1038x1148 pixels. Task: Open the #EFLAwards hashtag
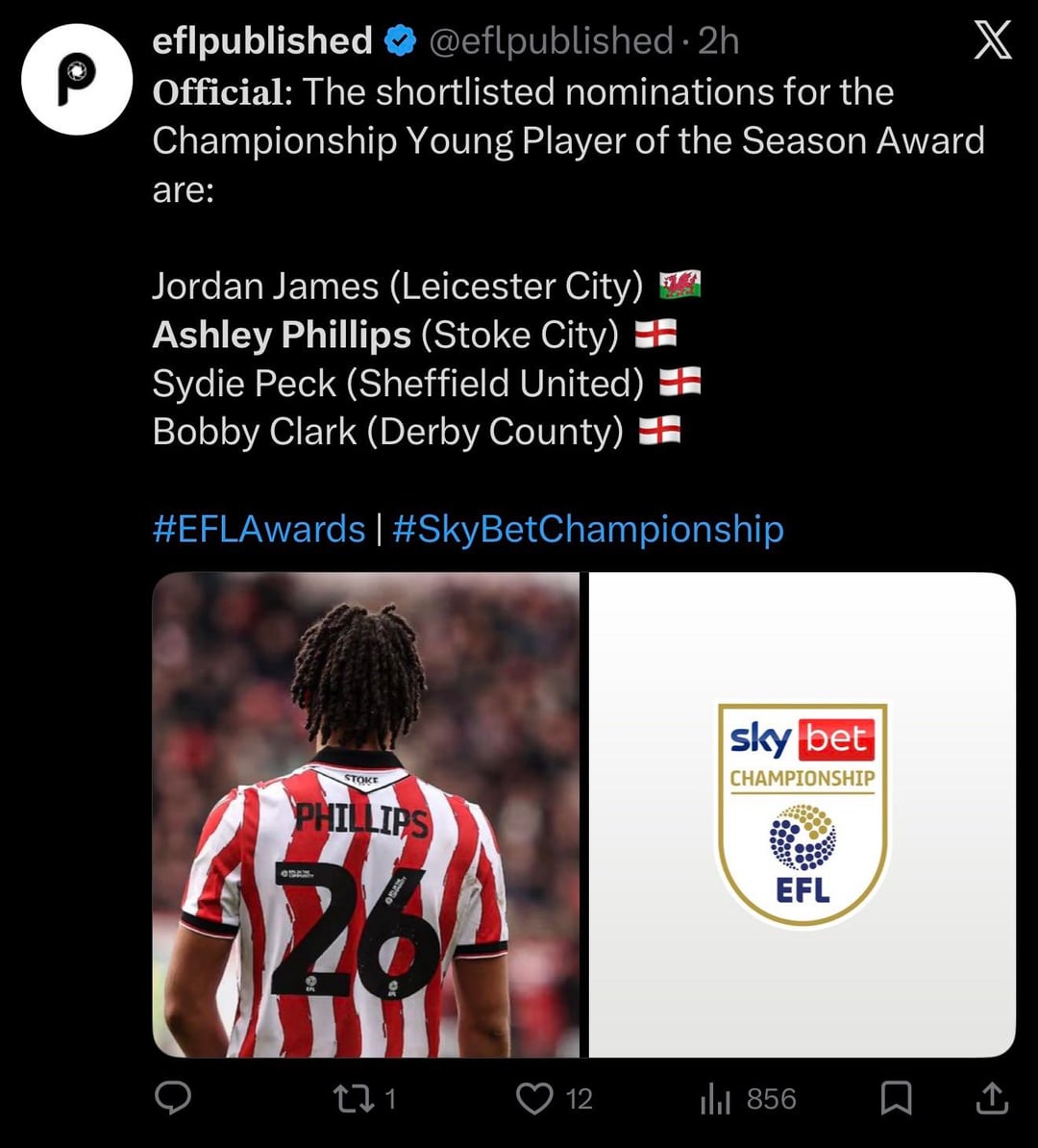pyautogui.click(x=259, y=530)
